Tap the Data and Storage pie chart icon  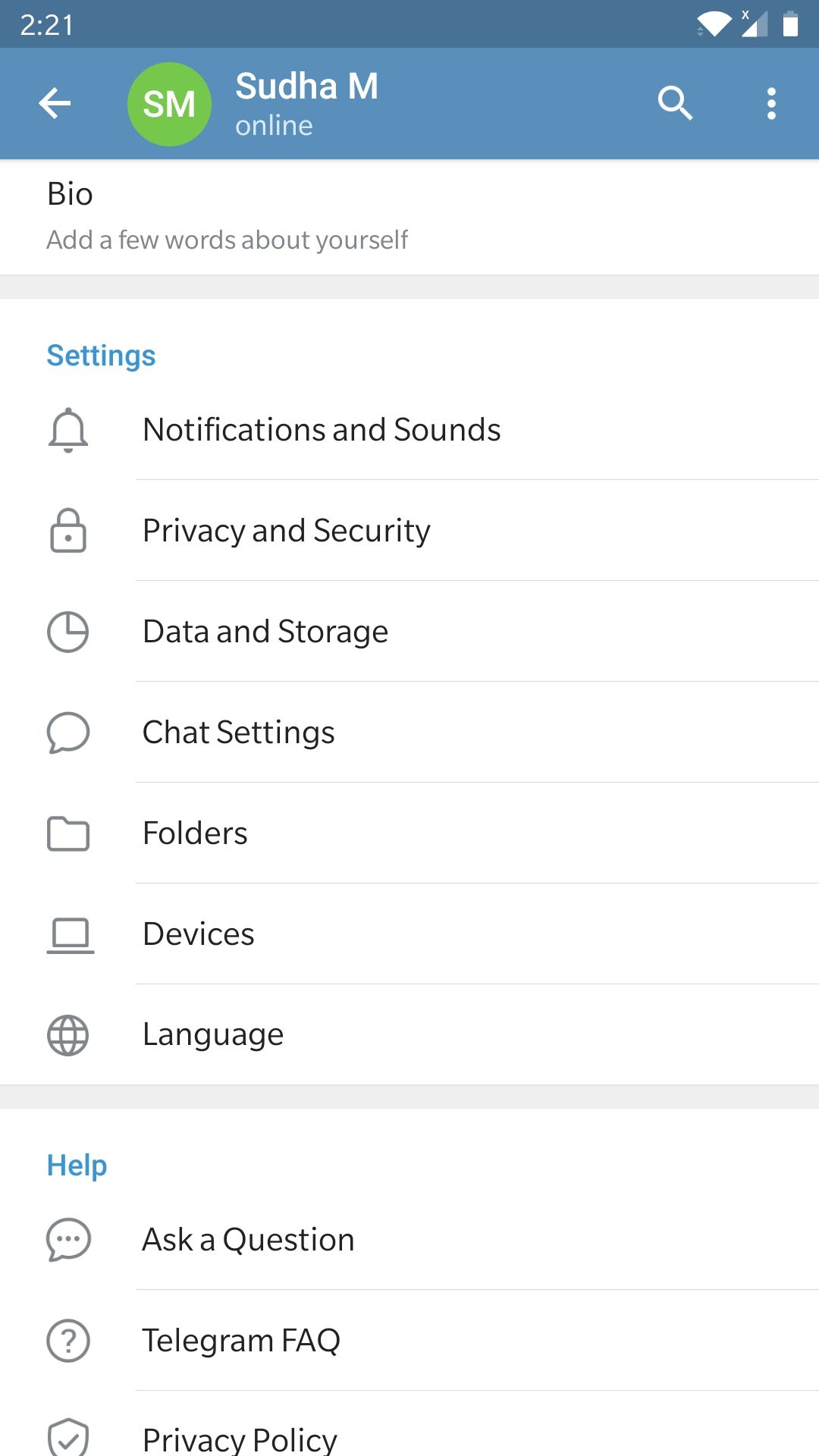(x=68, y=631)
